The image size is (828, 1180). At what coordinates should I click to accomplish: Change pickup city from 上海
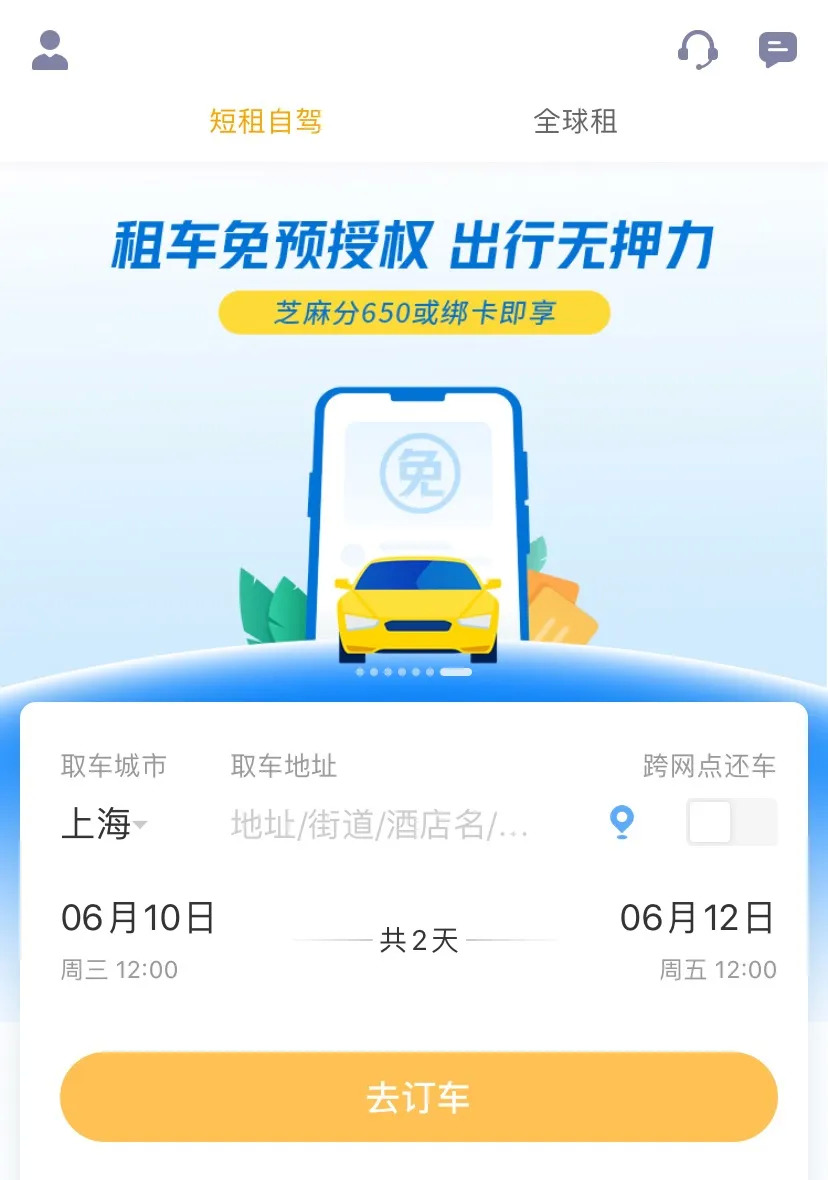point(104,823)
